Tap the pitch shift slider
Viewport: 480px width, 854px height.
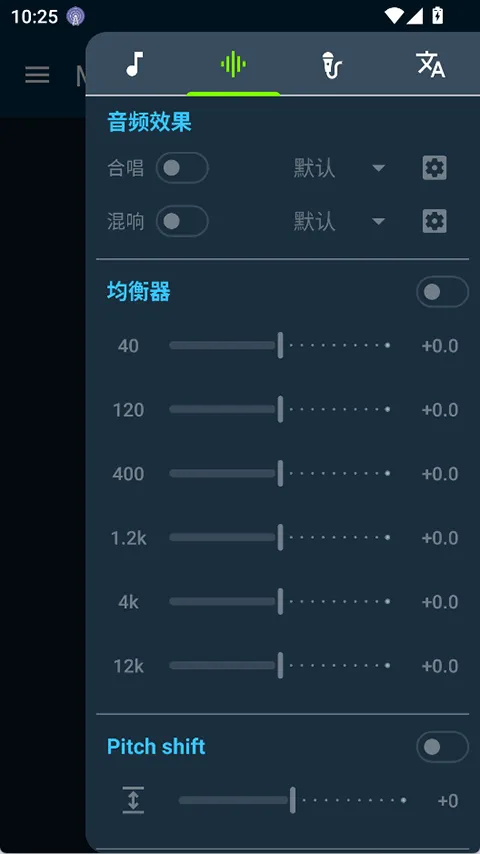pos(293,800)
